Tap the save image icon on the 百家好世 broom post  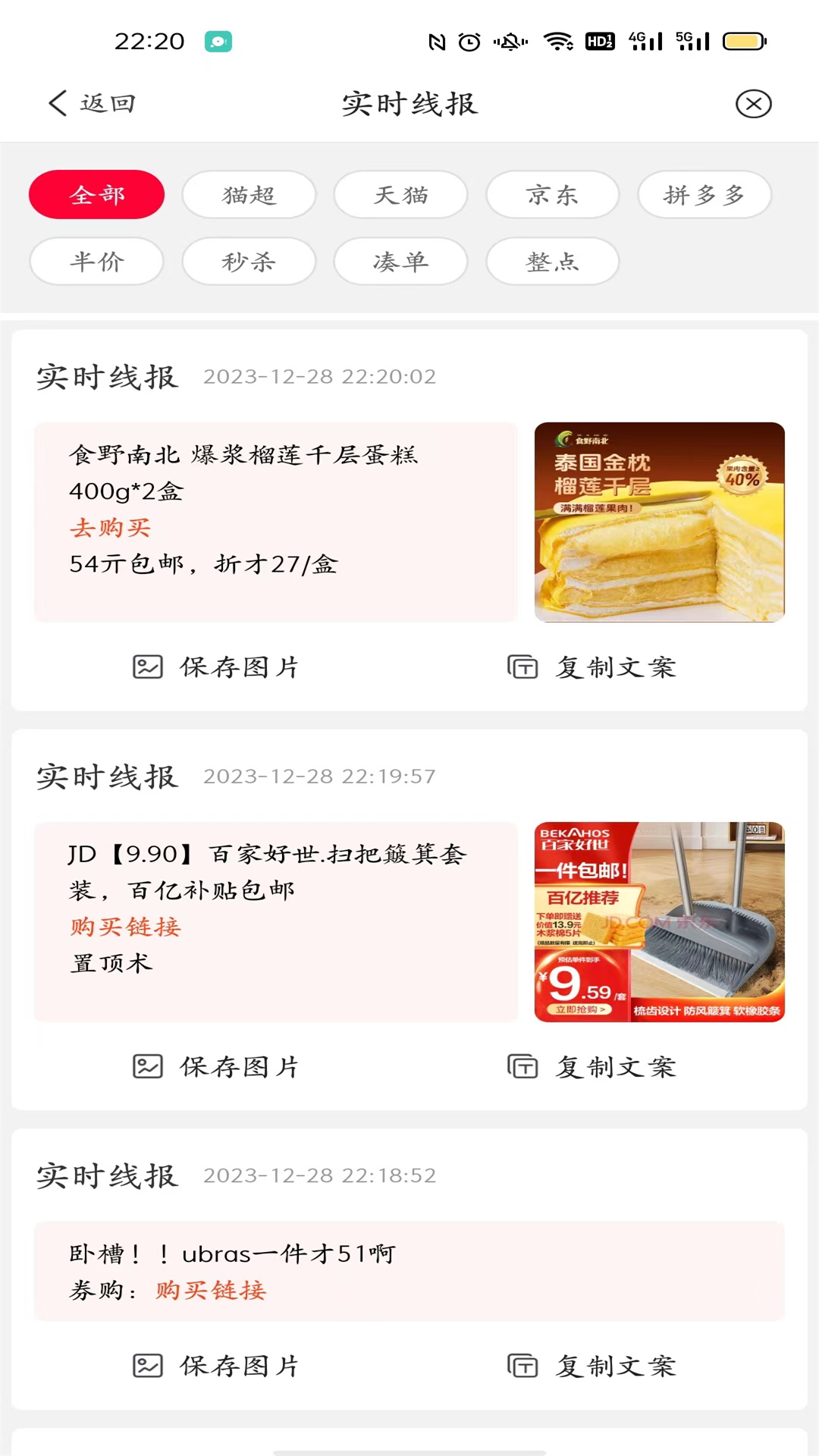click(x=149, y=1066)
